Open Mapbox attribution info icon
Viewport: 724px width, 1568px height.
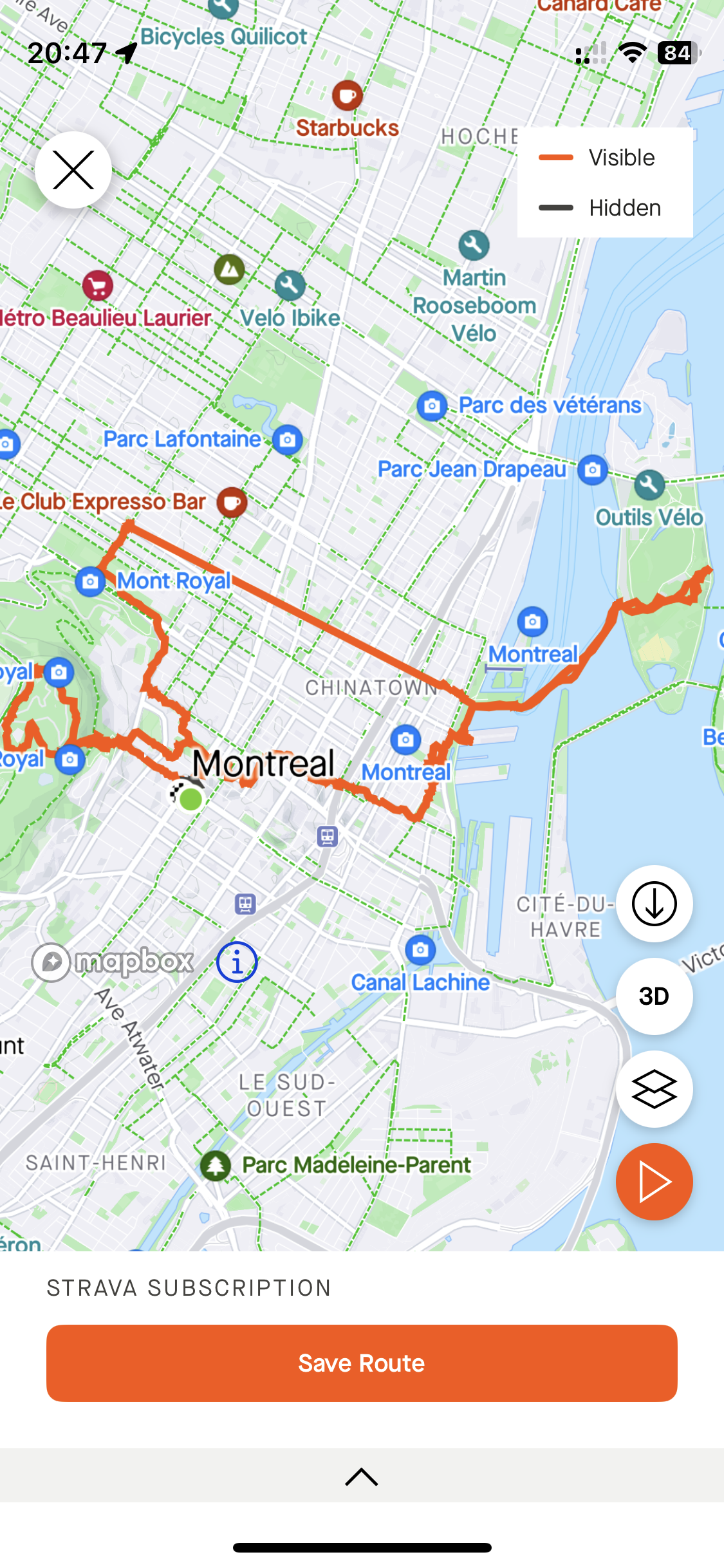point(237,963)
